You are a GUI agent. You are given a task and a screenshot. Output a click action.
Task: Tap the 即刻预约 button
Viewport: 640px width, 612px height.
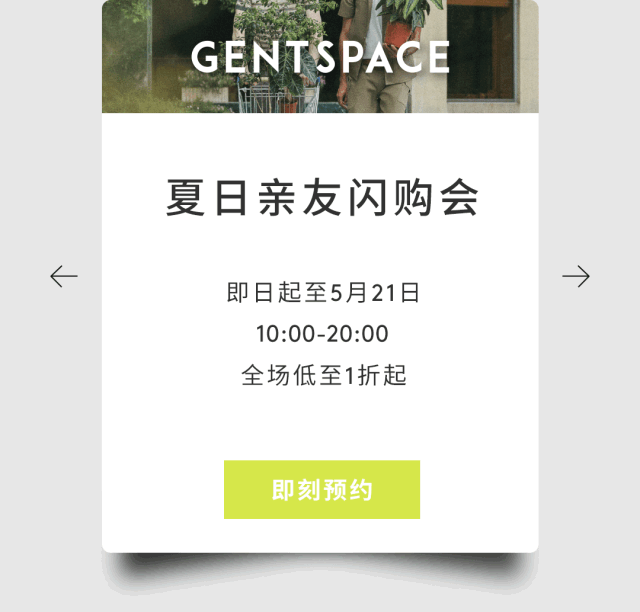click(x=321, y=490)
